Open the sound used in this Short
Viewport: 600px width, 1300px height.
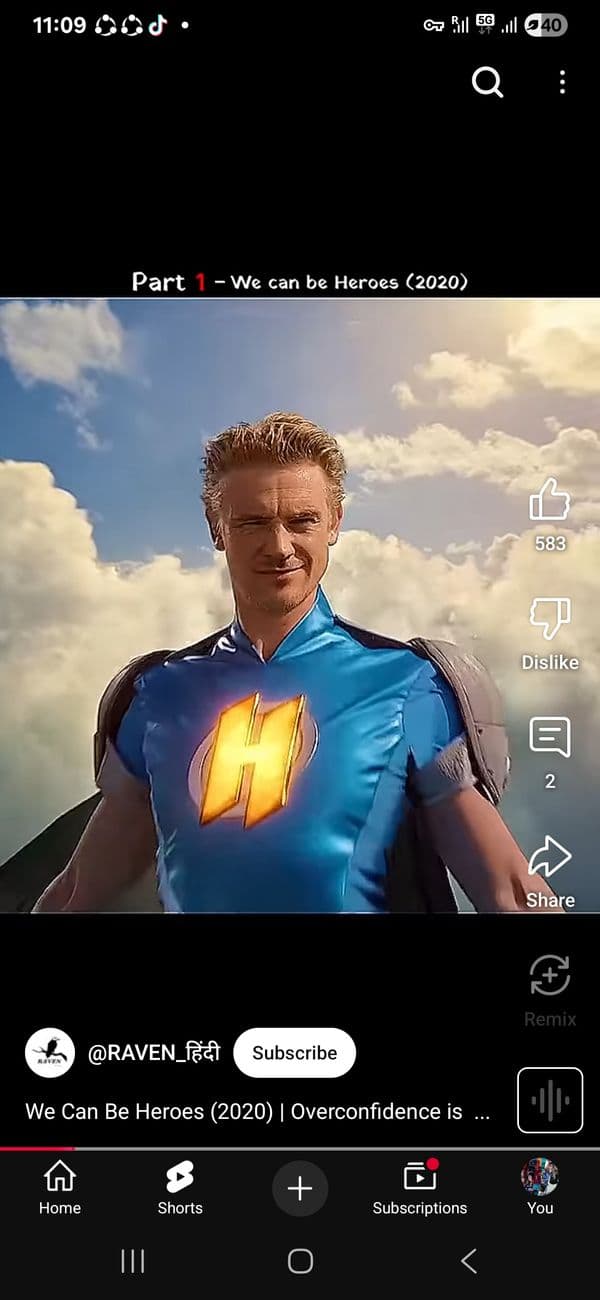pyautogui.click(x=549, y=1100)
